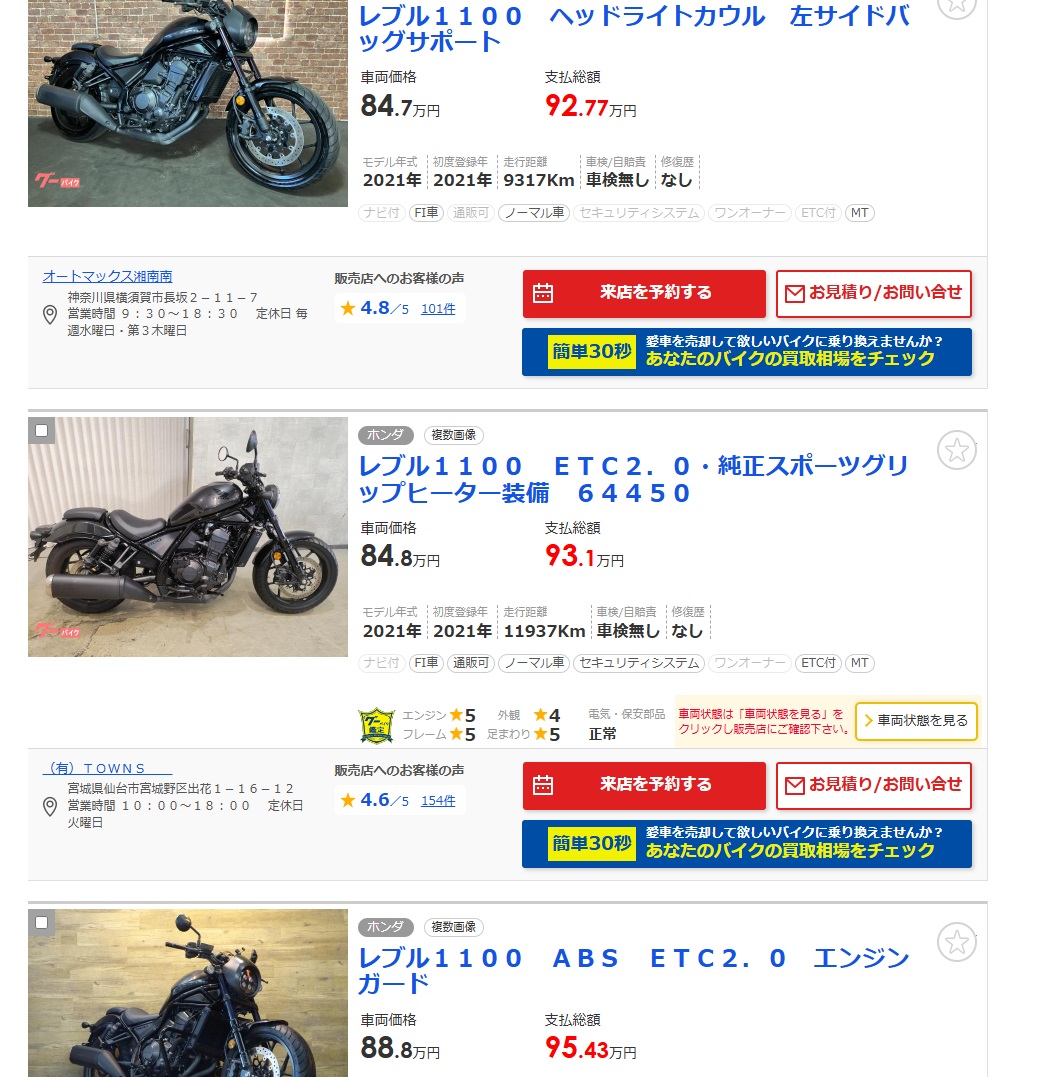
Task: Tap 来店を予約する for オートマックス湘南南
Action: pos(644,293)
